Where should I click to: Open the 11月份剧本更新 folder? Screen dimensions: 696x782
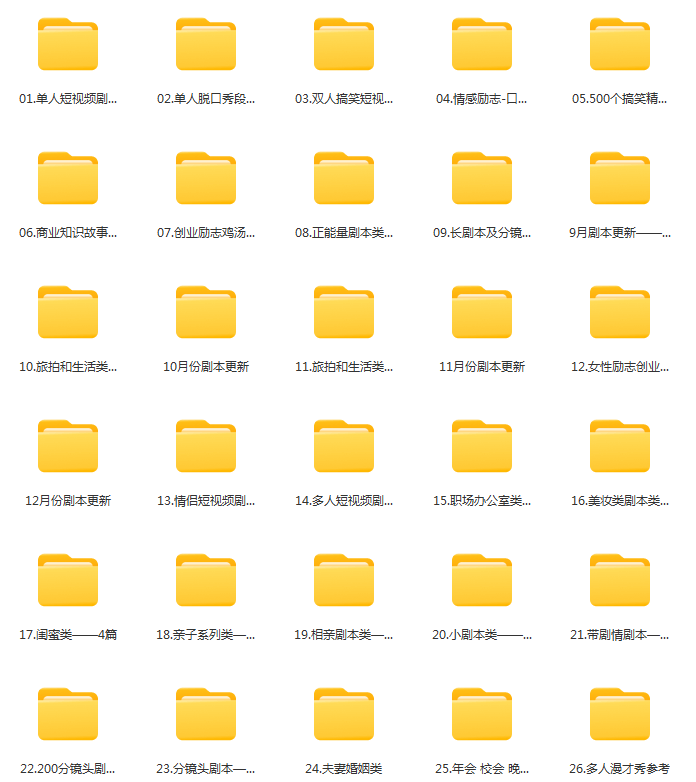click(x=482, y=313)
